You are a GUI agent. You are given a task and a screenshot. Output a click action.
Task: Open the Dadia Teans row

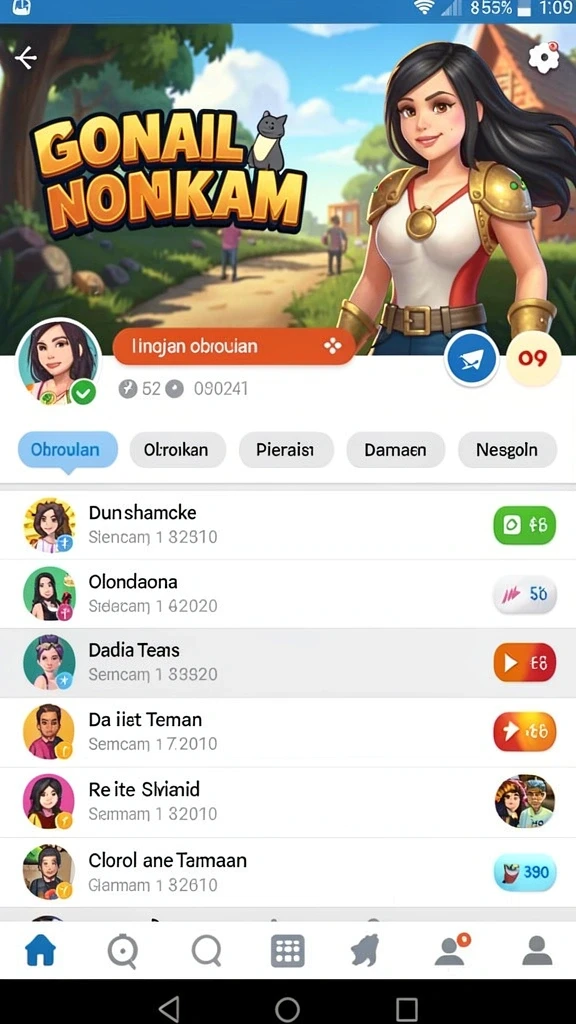coord(288,663)
